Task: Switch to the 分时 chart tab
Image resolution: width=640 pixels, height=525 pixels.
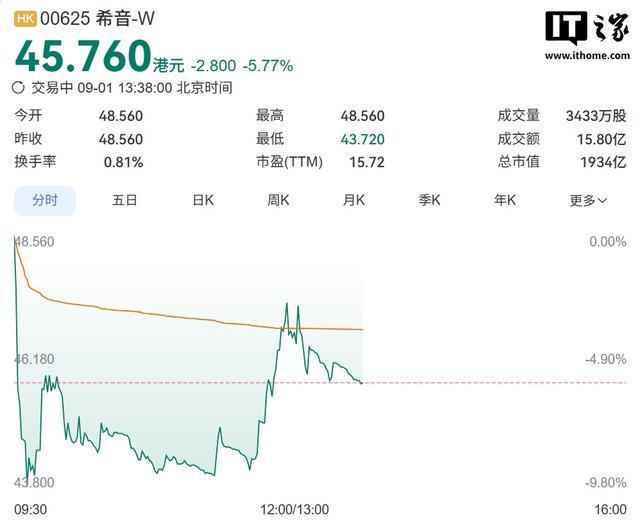Action: point(45,201)
